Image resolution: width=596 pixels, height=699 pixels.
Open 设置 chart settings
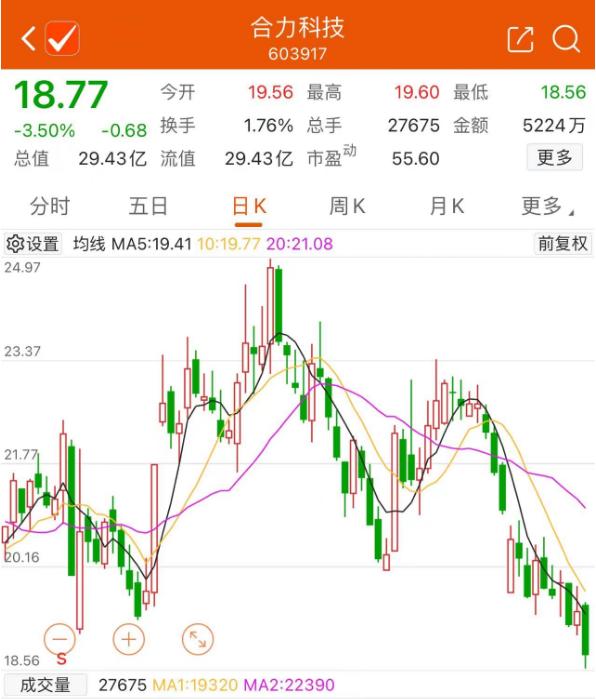pos(33,244)
